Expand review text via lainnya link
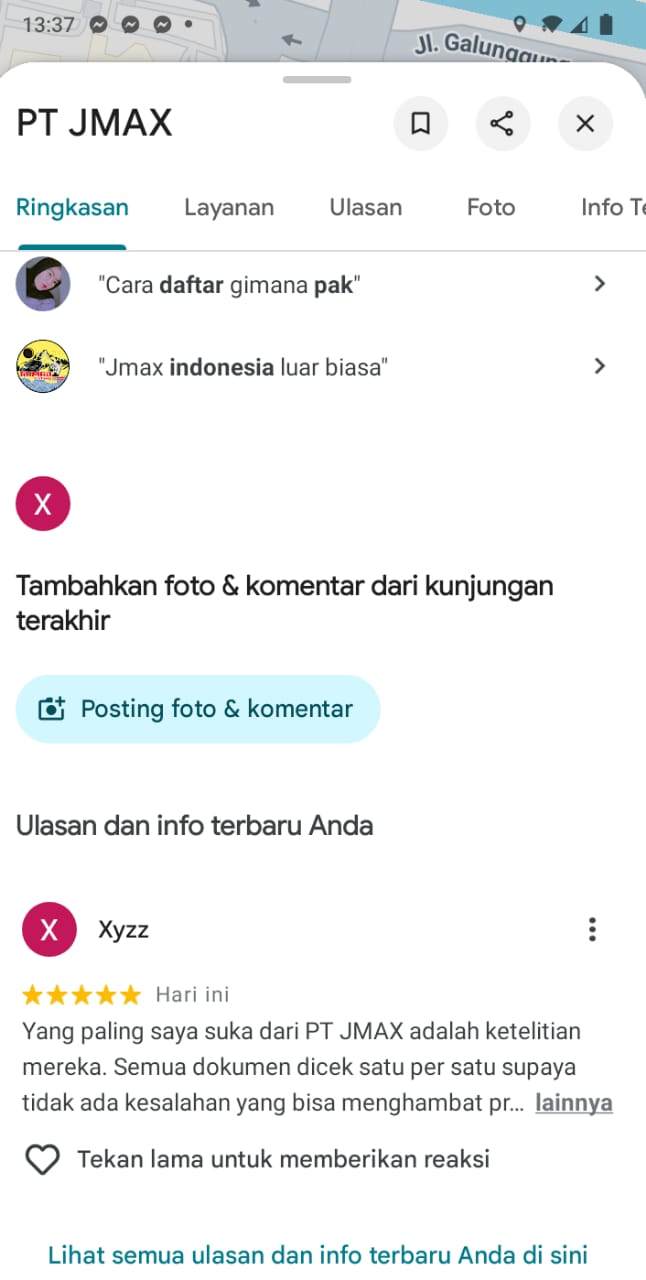 573,1103
